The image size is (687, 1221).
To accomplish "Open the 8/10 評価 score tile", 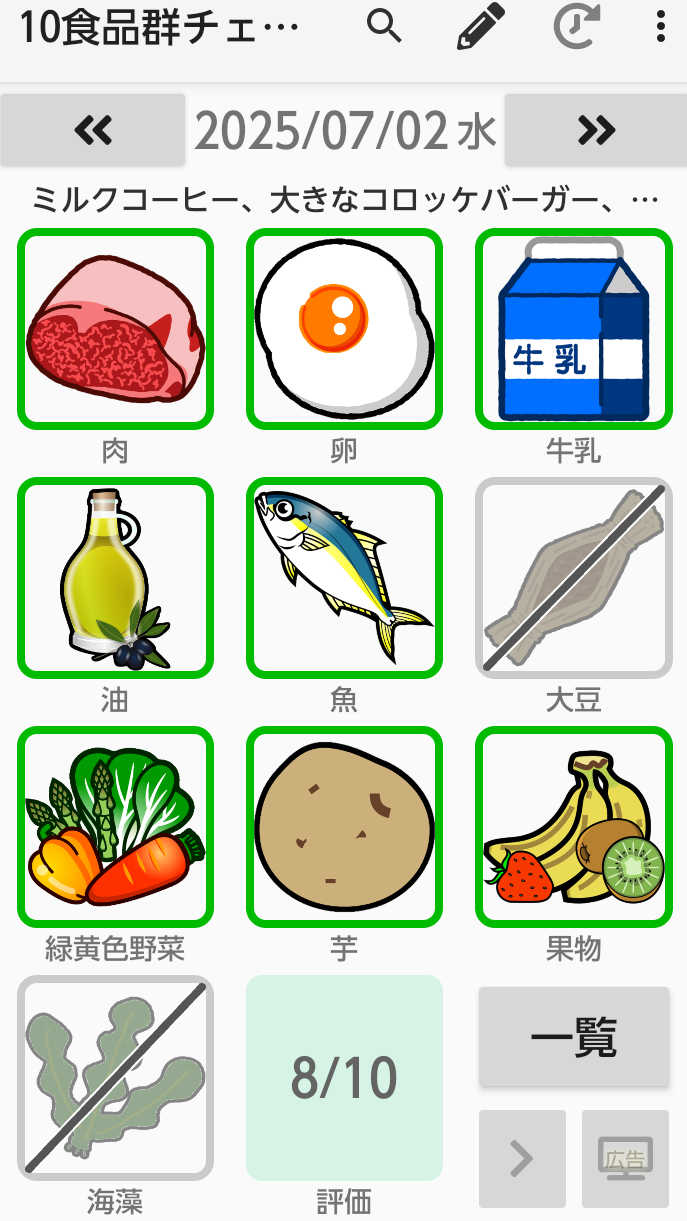I will point(344,1077).
